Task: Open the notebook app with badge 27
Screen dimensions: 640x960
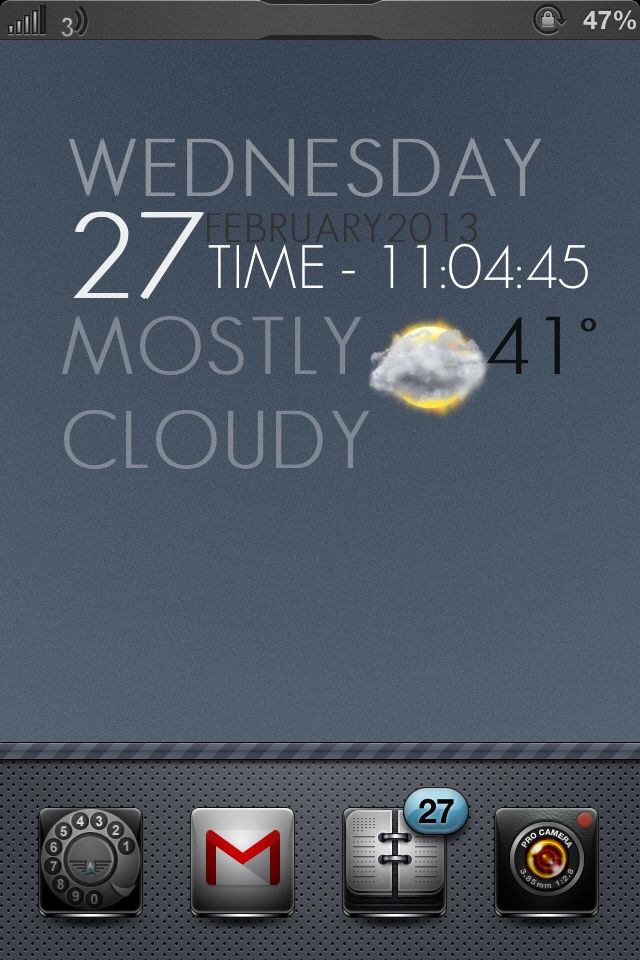Action: pos(394,861)
